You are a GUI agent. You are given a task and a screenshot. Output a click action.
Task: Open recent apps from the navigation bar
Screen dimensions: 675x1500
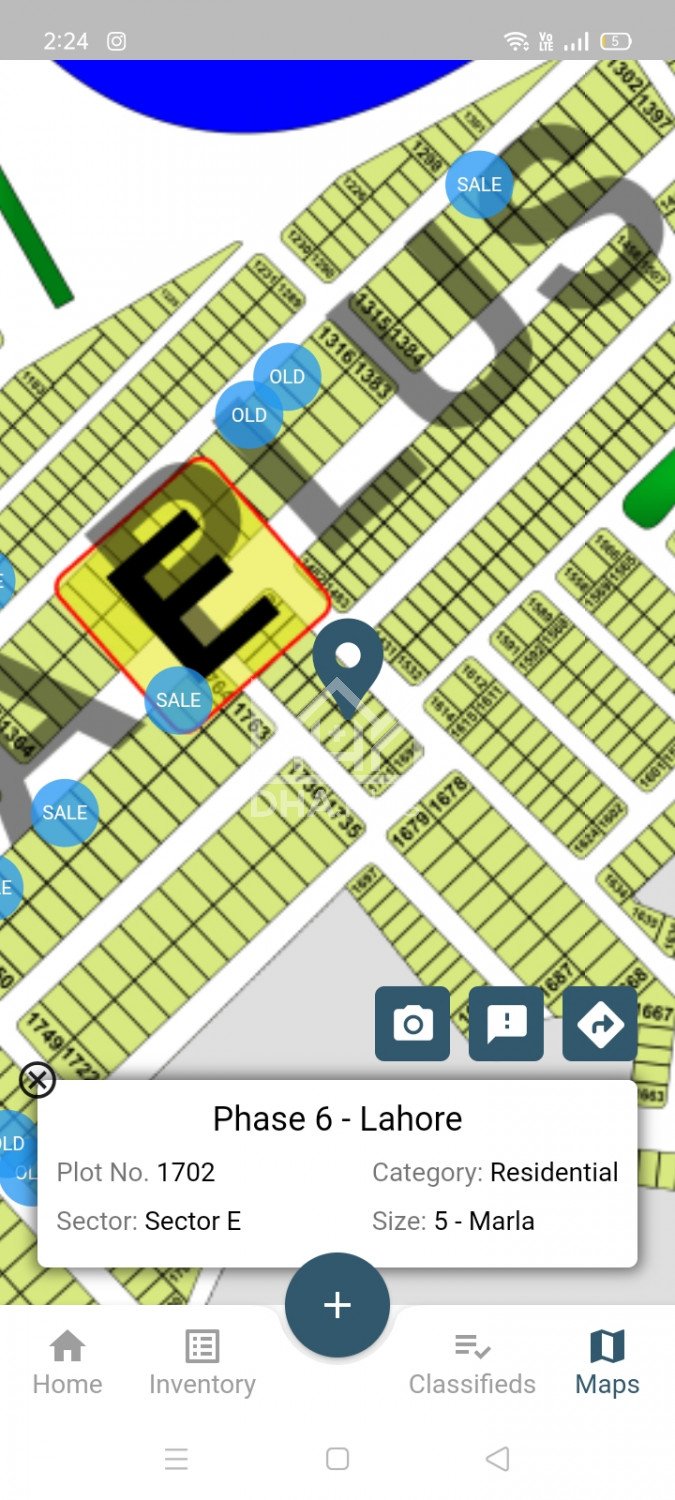(176, 1459)
